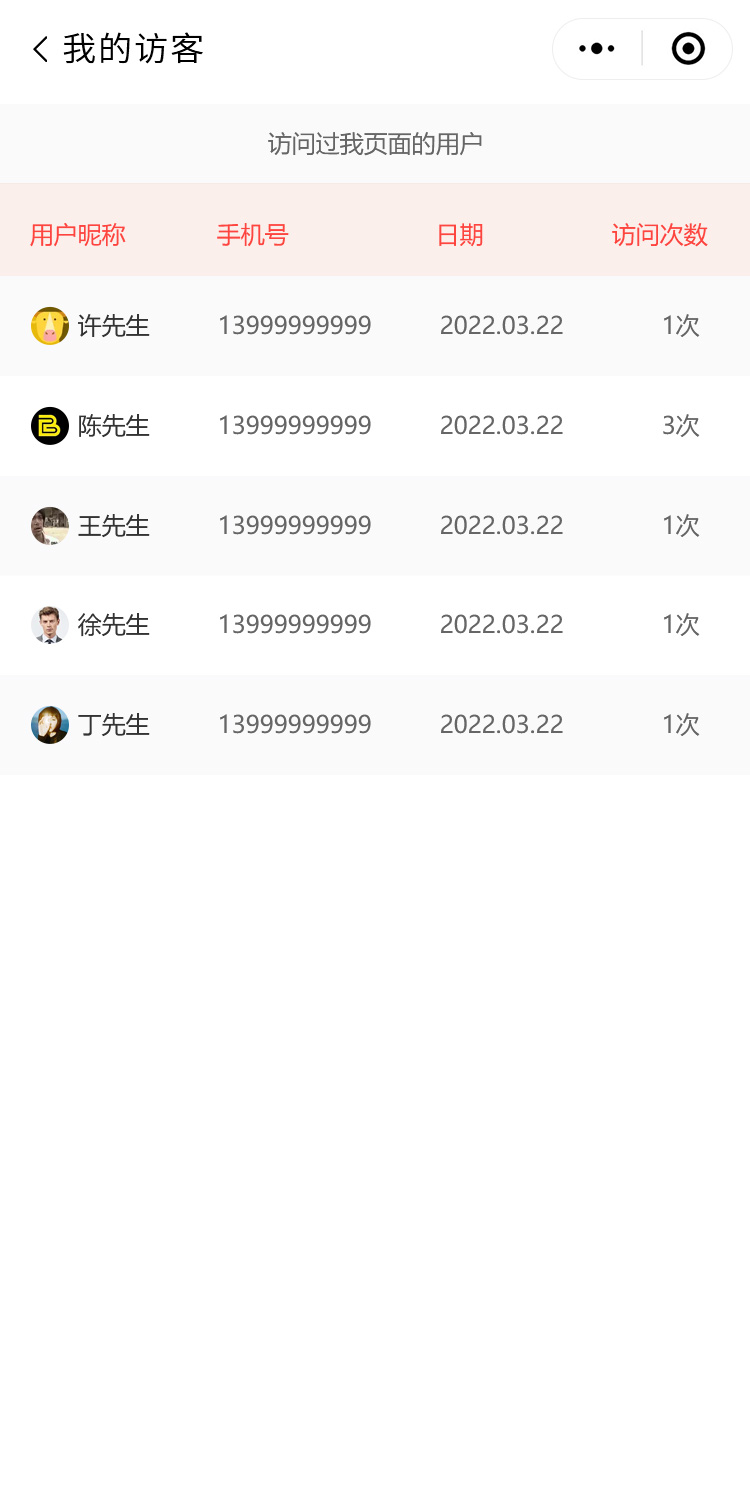
Task: Close the mini program with the circle button
Action: tap(688, 49)
